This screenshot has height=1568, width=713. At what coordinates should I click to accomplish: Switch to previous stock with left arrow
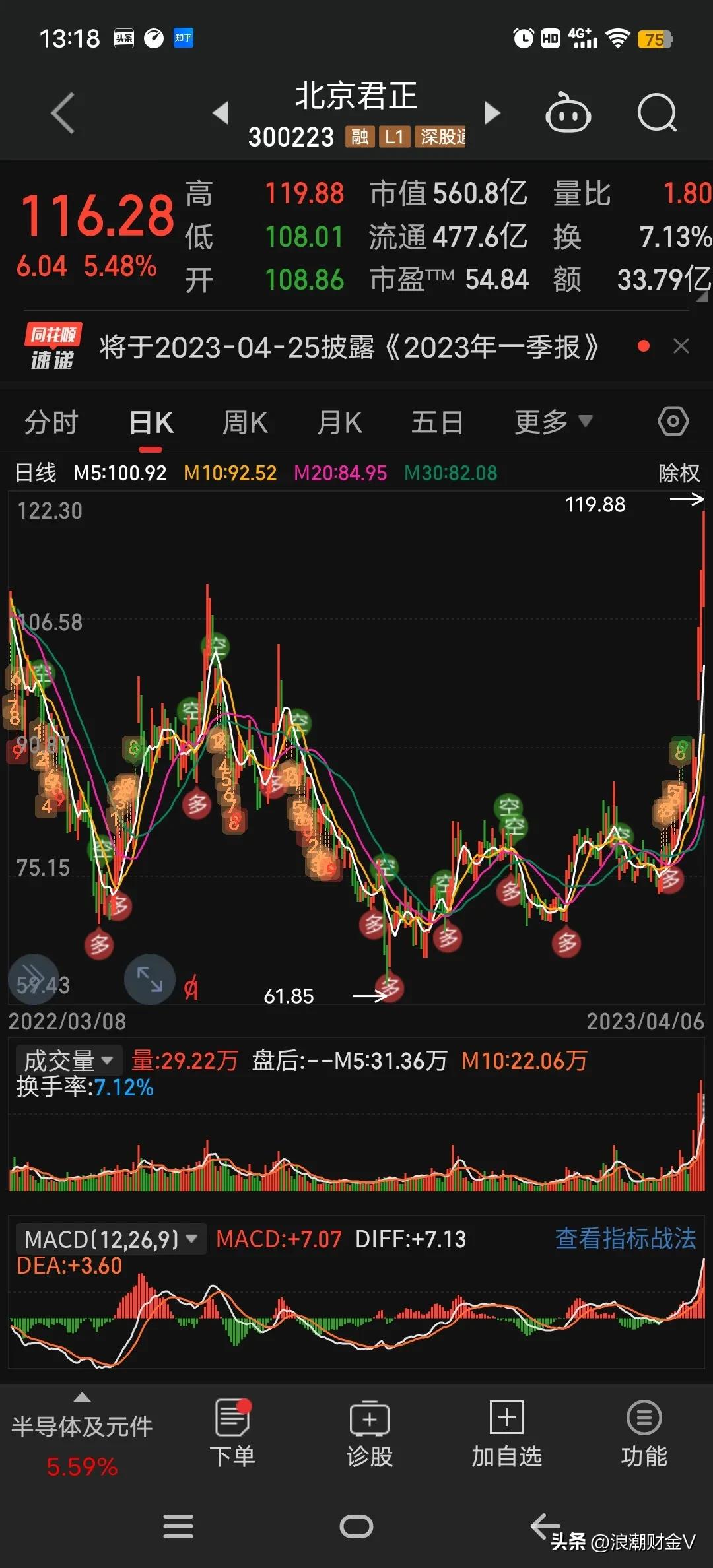tap(221, 114)
